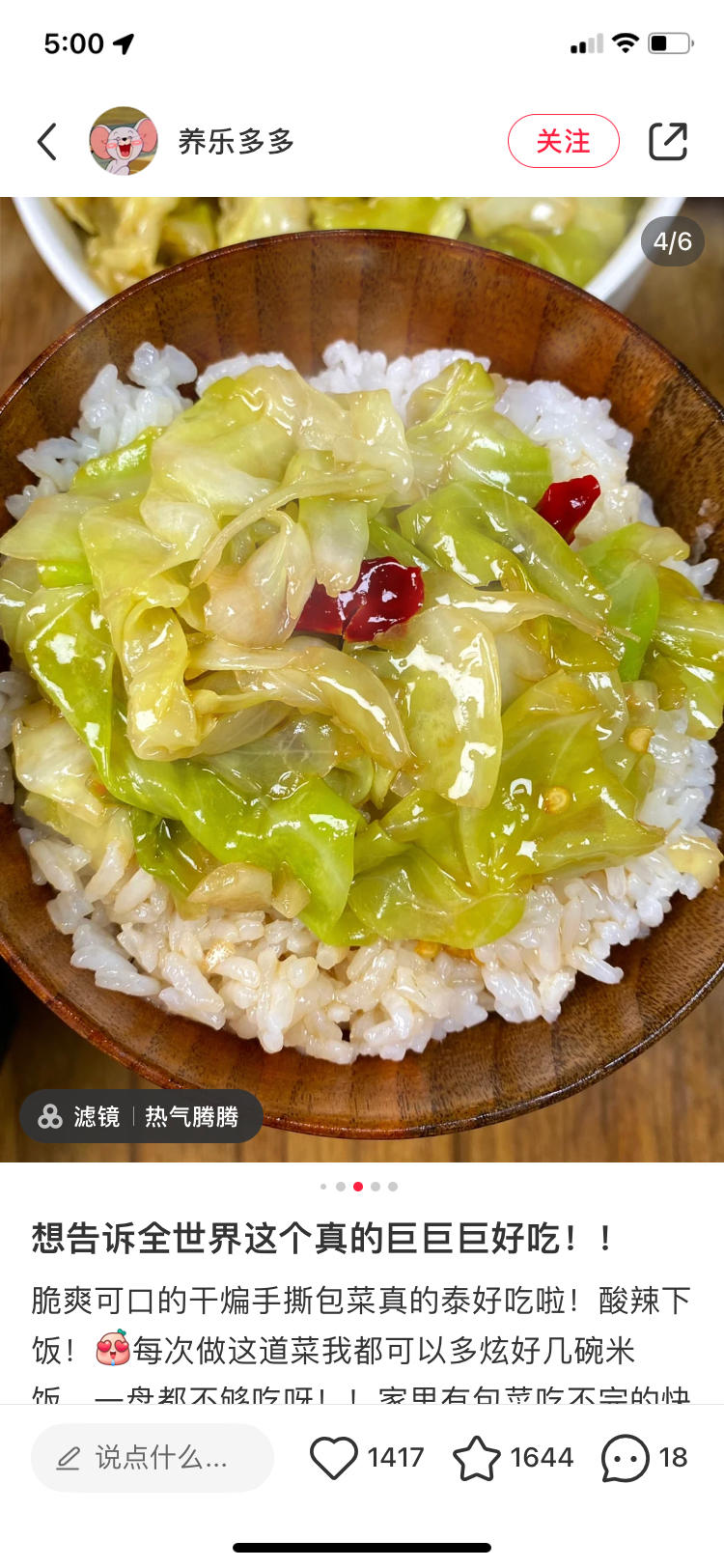Save the post with the star icon
Image resolution: width=724 pixels, height=1568 pixels.
(x=477, y=1457)
